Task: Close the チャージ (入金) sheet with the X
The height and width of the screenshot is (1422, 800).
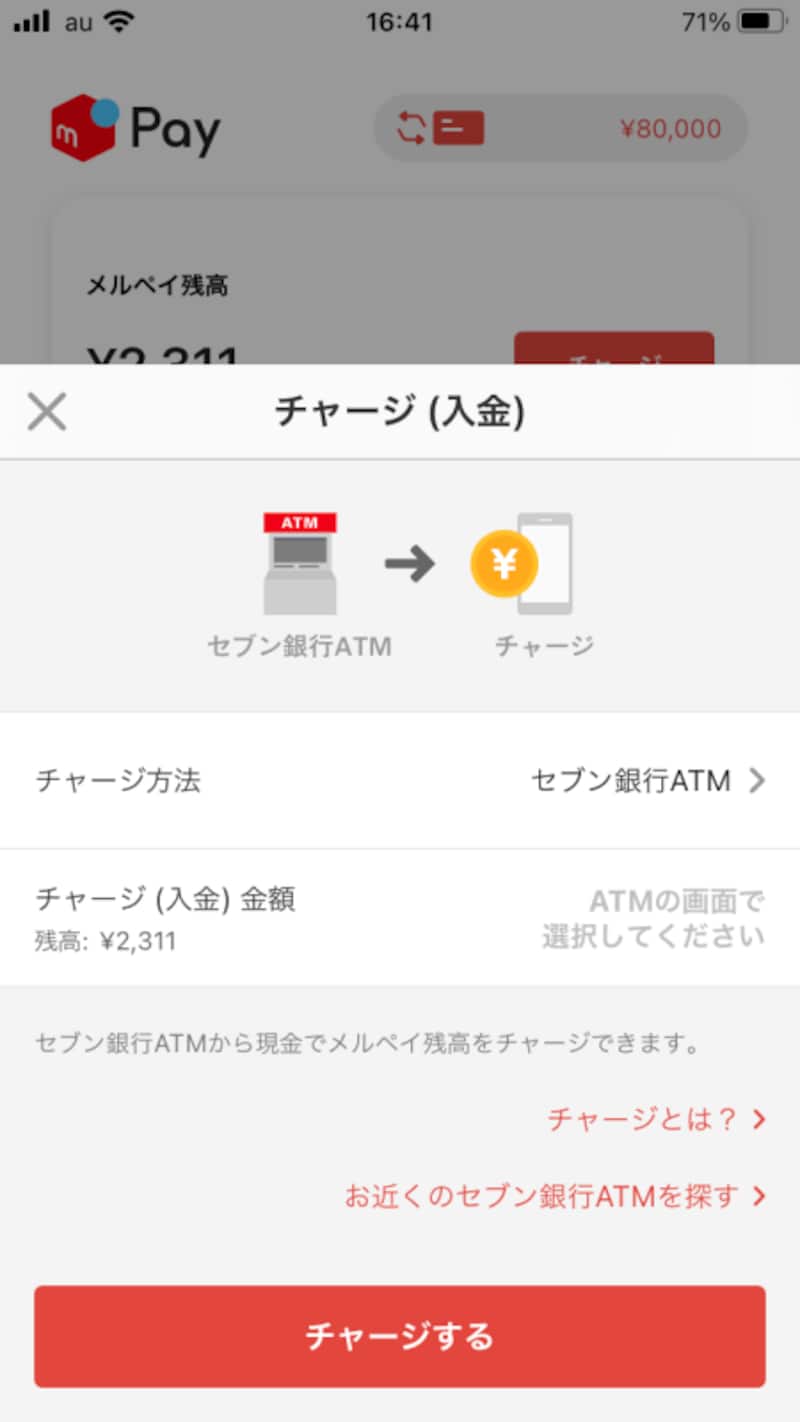Action: coord(46,410)
